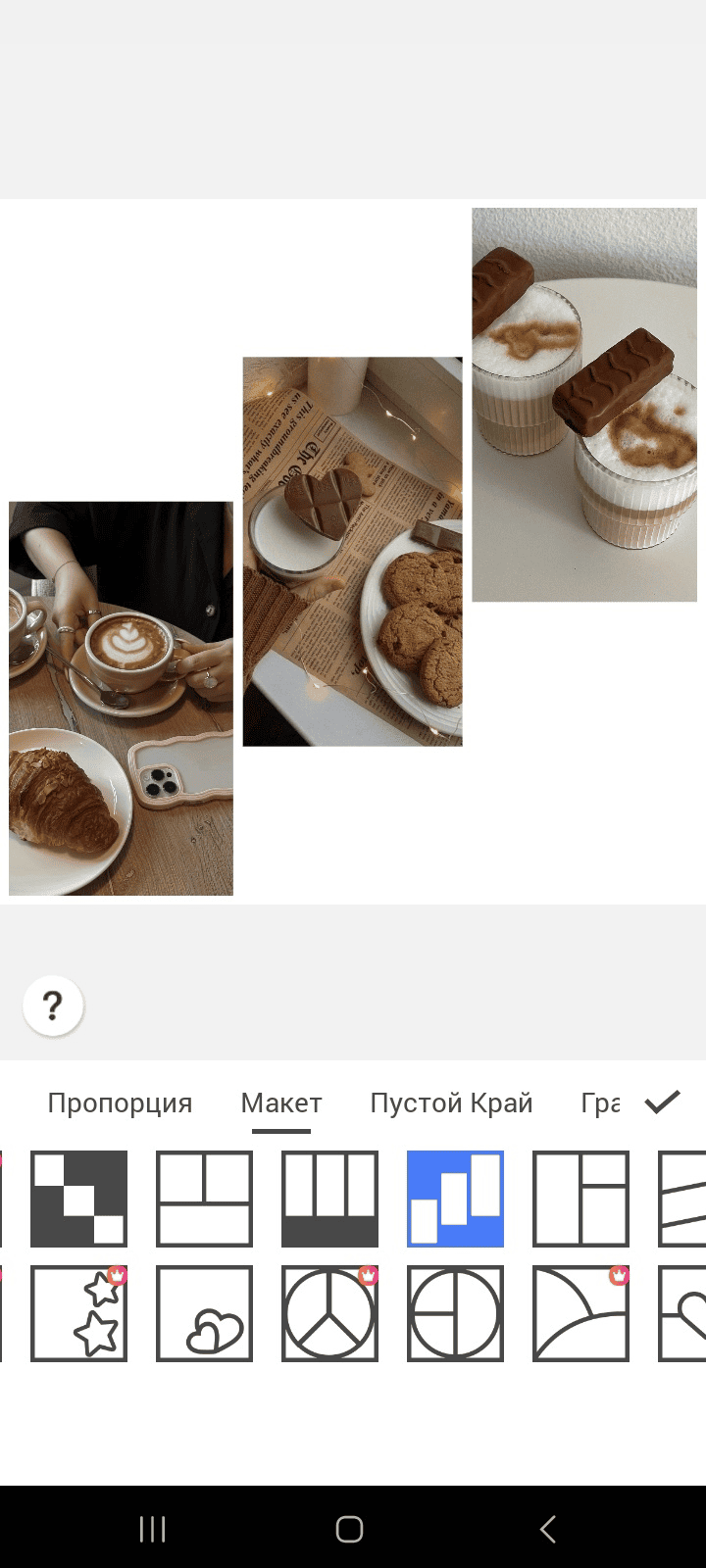The width and height of the screenshot is (706, 1568).
Task: Apply the curved arcs premium layout
Action: click(x=581, y=1313)
